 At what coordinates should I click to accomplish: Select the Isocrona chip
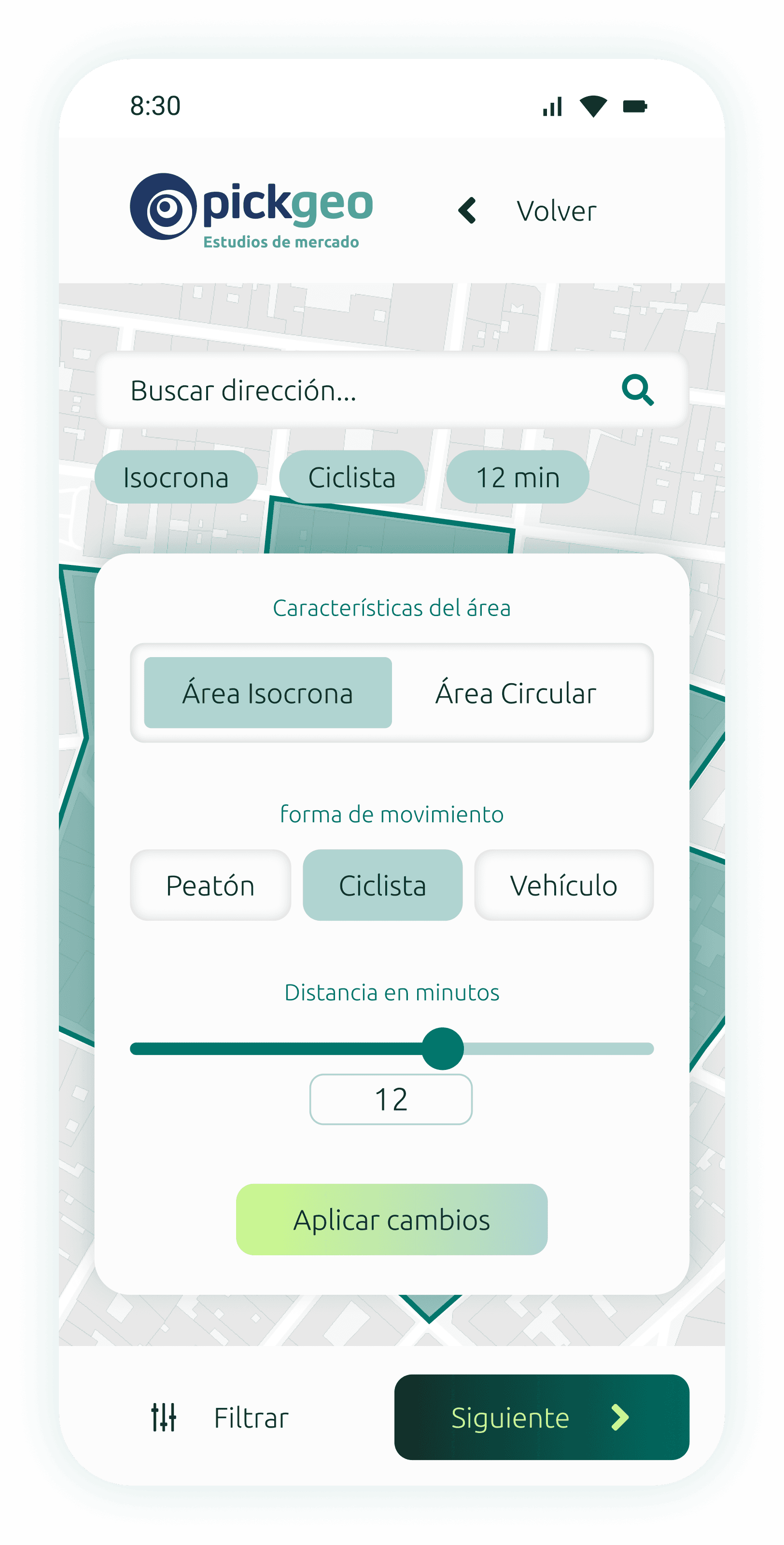176,478
